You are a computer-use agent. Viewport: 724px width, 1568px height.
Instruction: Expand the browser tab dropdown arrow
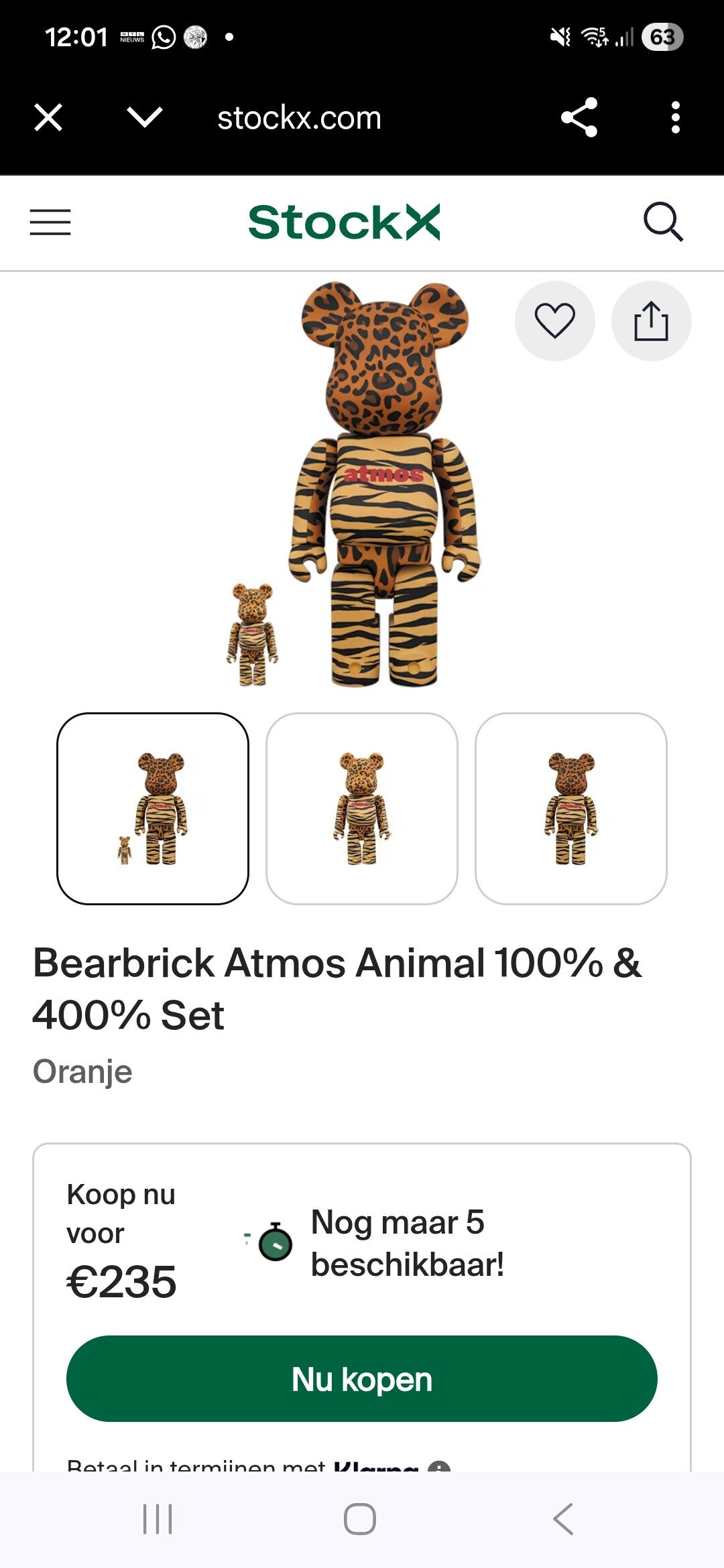pos(145,118)
